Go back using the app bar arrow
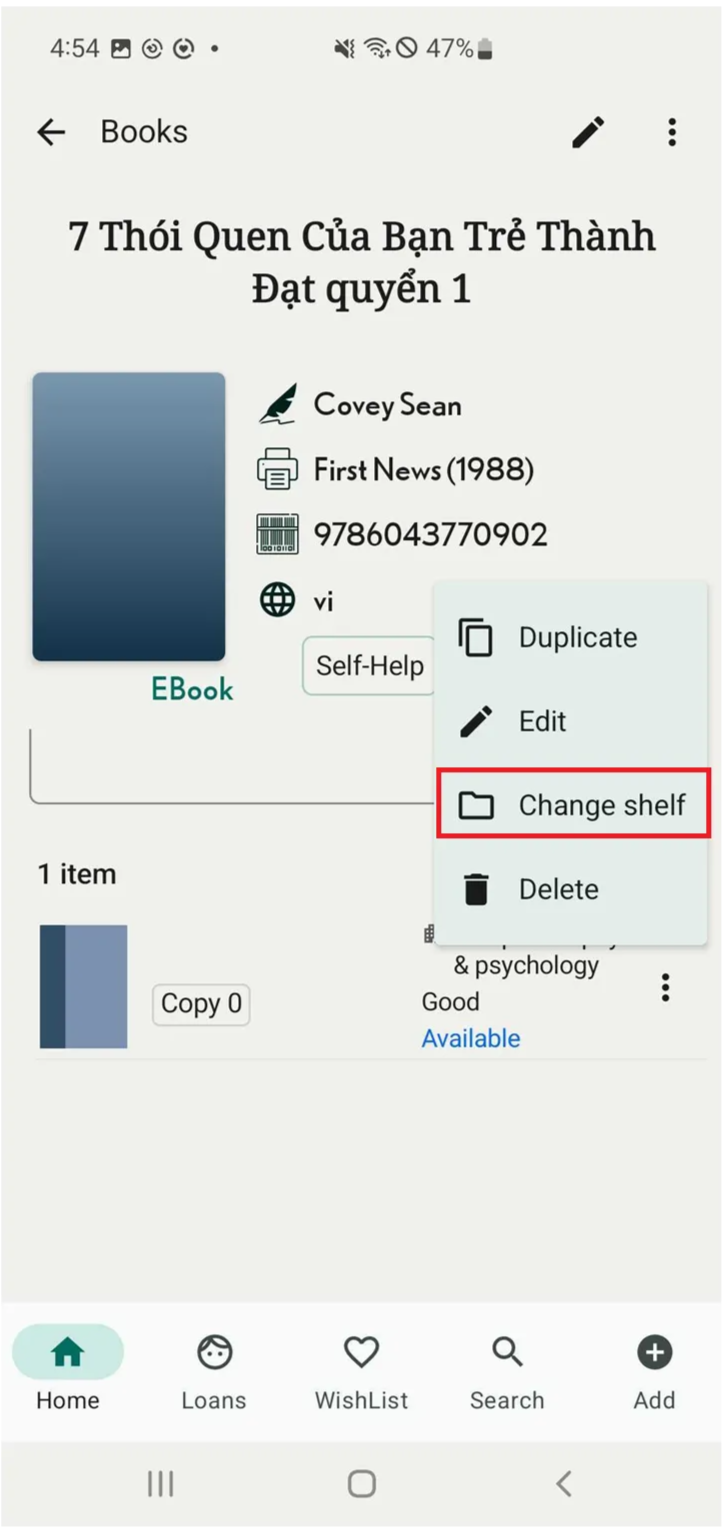The height and width of the screenshot is (1532, 722). pos(51,132)
